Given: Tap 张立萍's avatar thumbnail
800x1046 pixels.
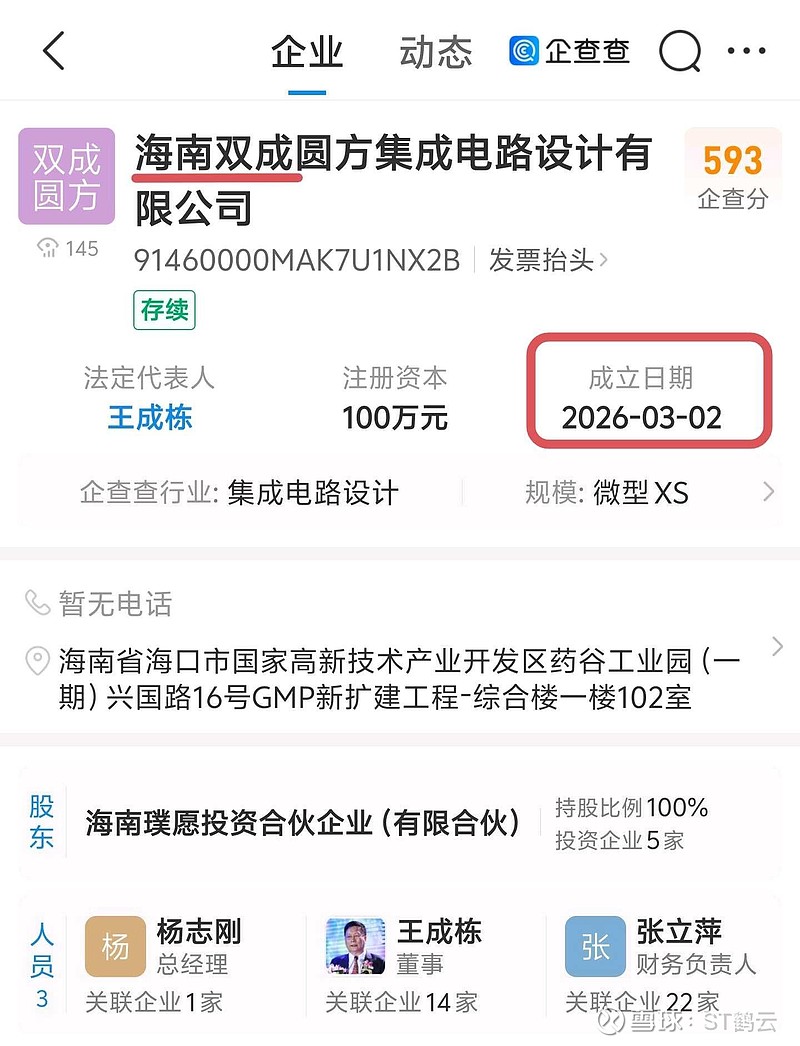Looking at the screenshot, I should point(596,946).
